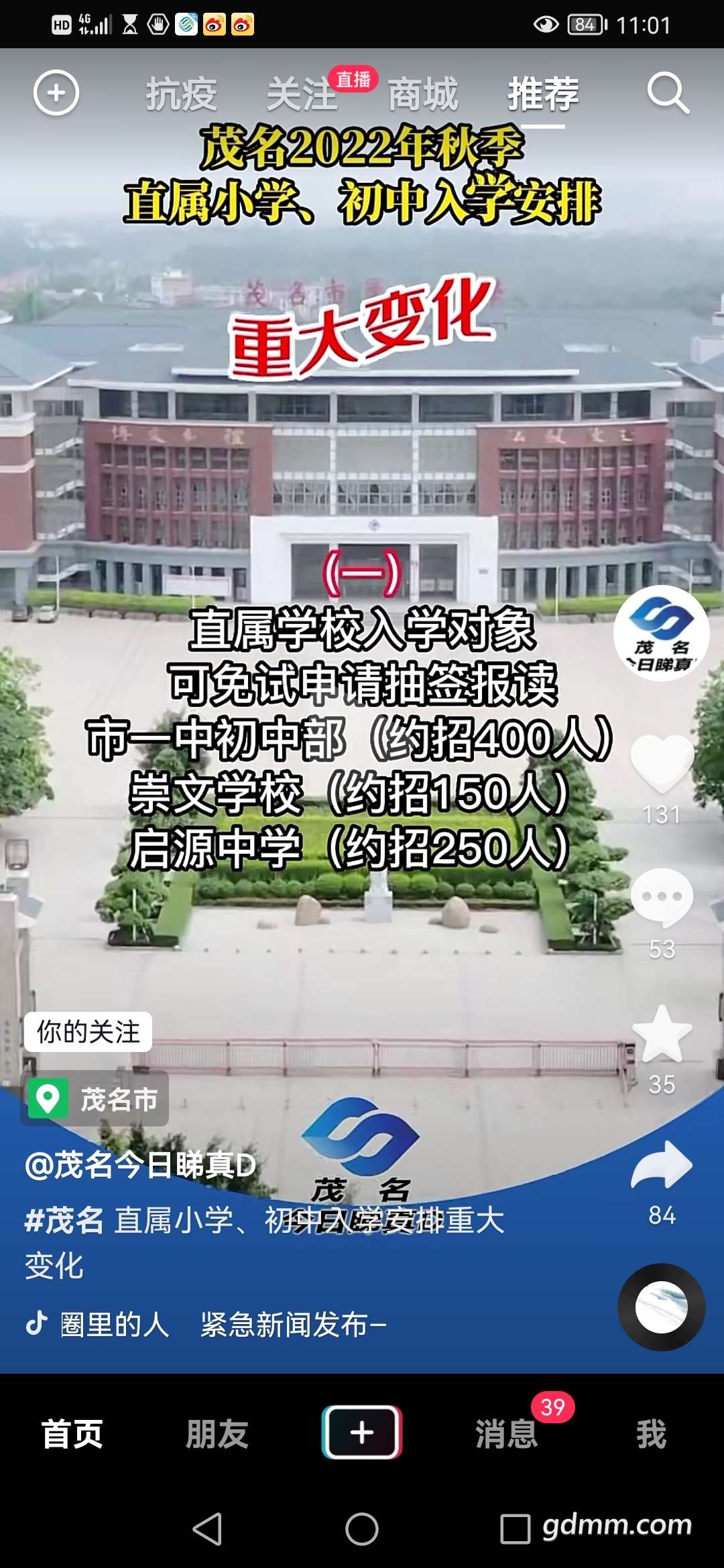Go to the 我 profile tab
This screenshot has width=724, height=1568.
click(651, 1434)
